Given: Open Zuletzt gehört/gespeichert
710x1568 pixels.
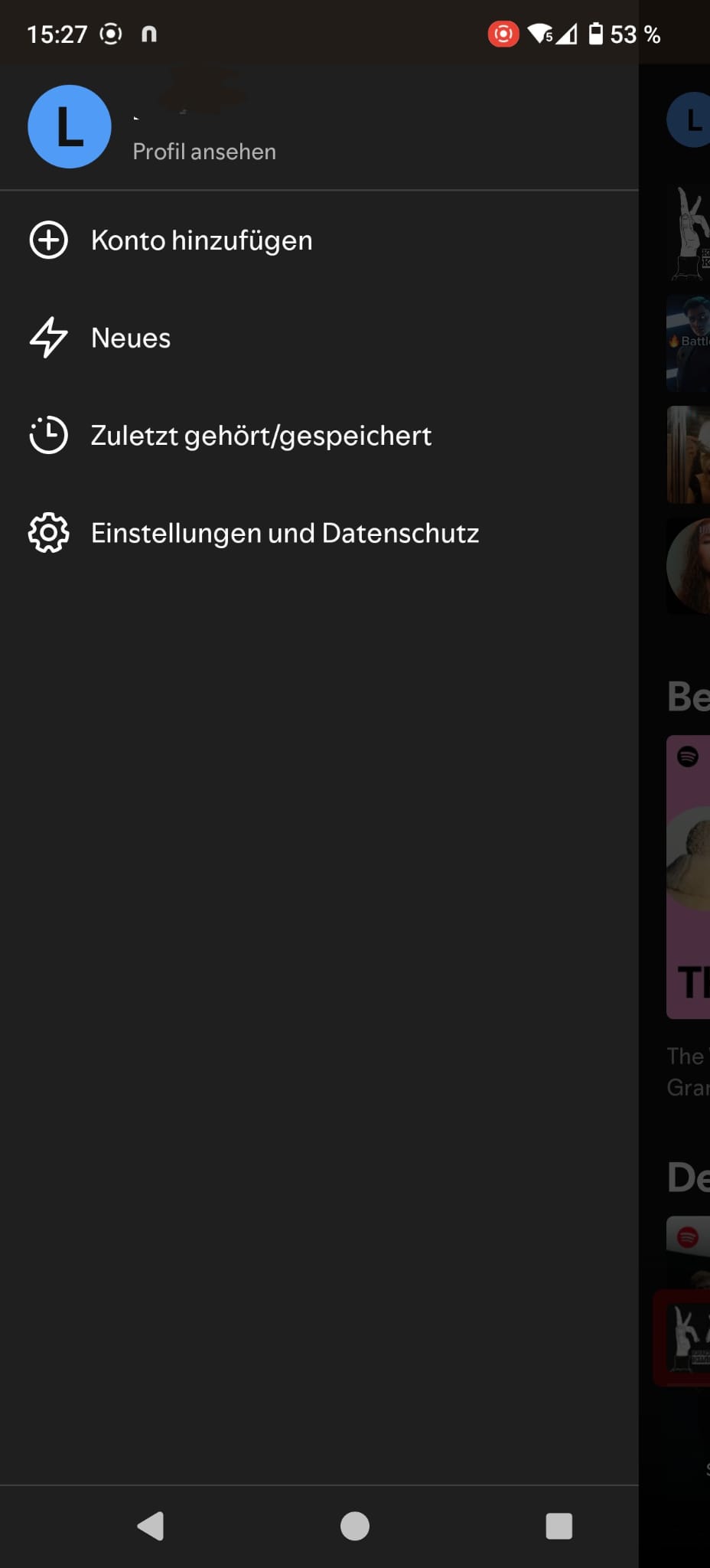Looking at the screenshot, I should [x=319, y=435].
